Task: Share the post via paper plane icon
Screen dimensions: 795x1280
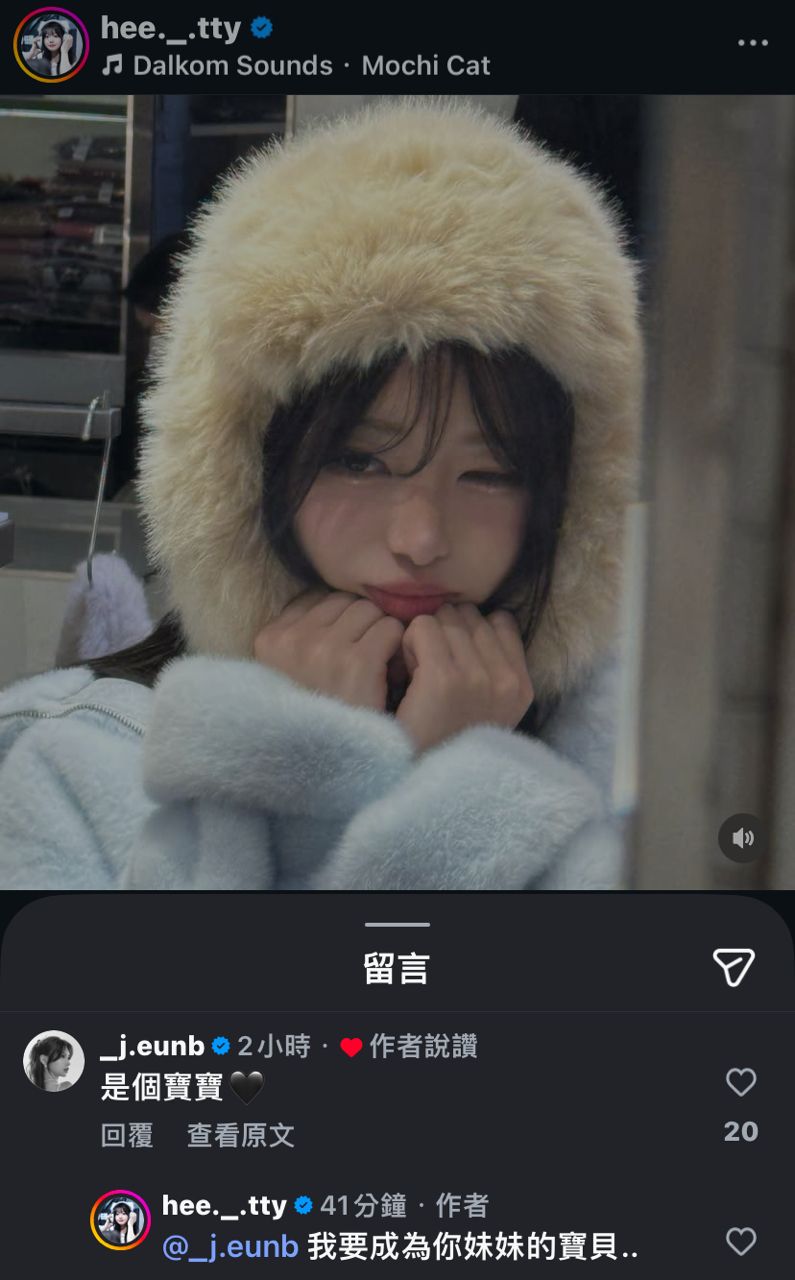Action: (x=732, y=967)
